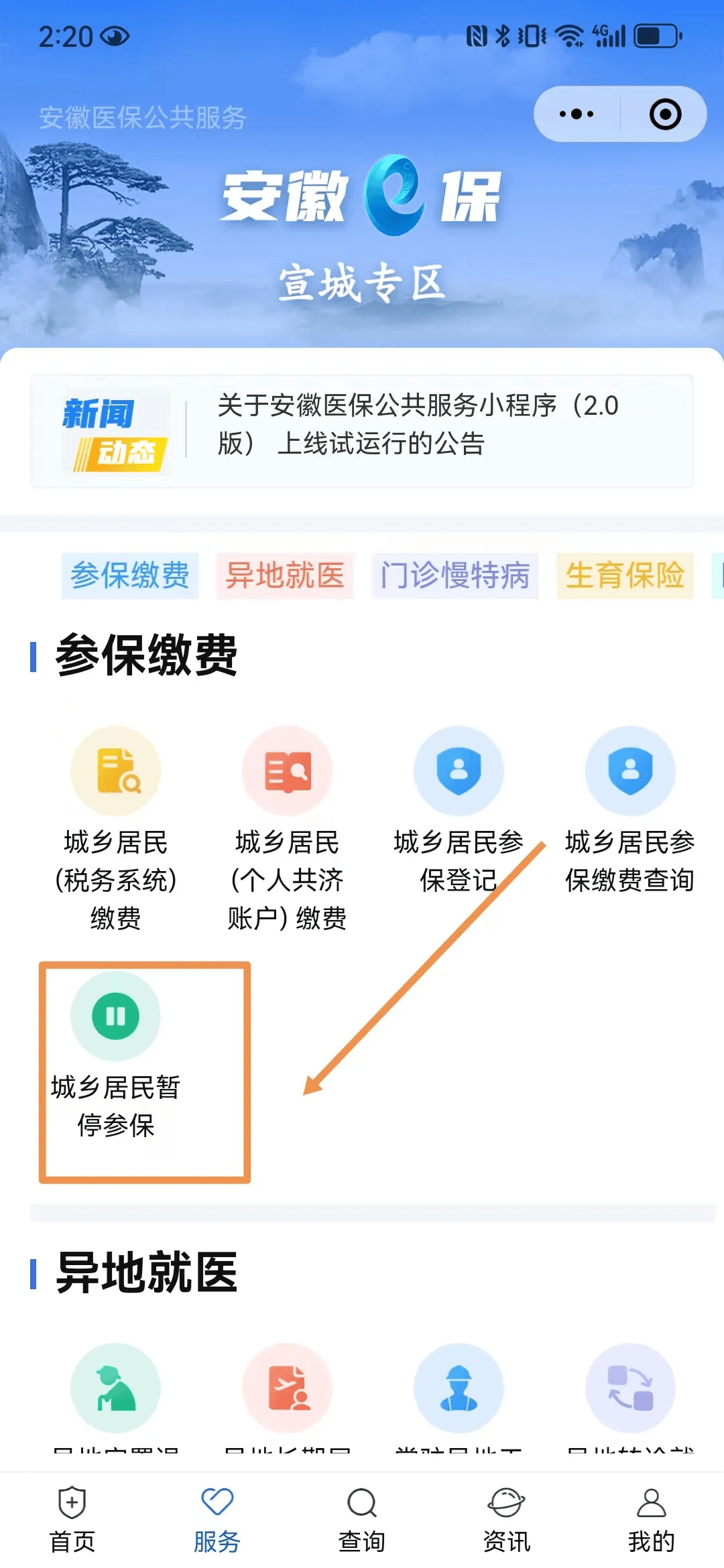Open the mini program more options menu
This screenshot has width=724, height=1568.
[x=577, y=114]
